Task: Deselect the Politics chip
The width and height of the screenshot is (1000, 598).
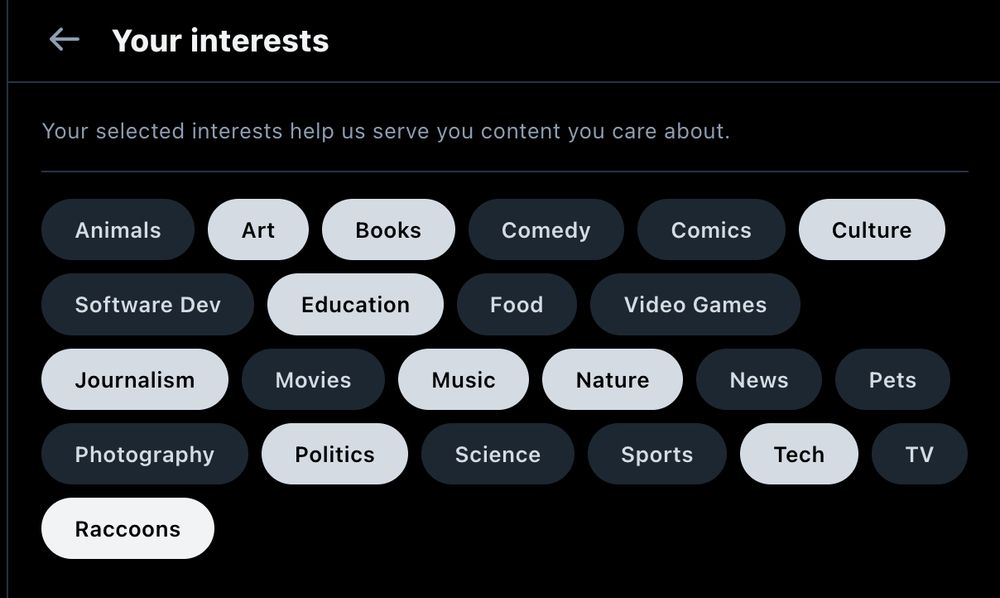Action: point(335,454)
